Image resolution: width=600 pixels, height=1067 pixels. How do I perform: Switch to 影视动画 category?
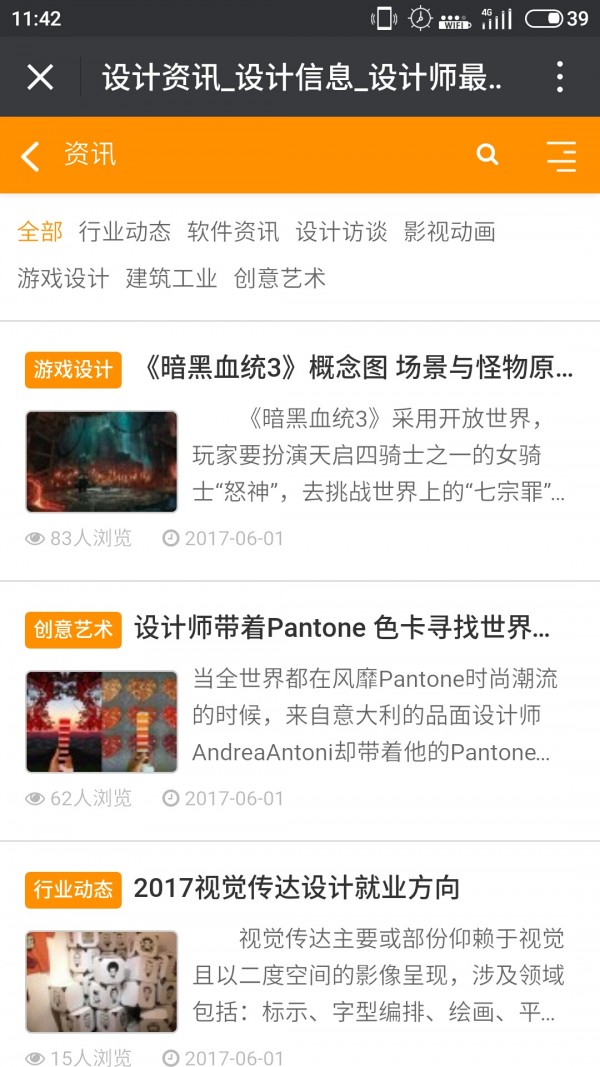(449, 232)
